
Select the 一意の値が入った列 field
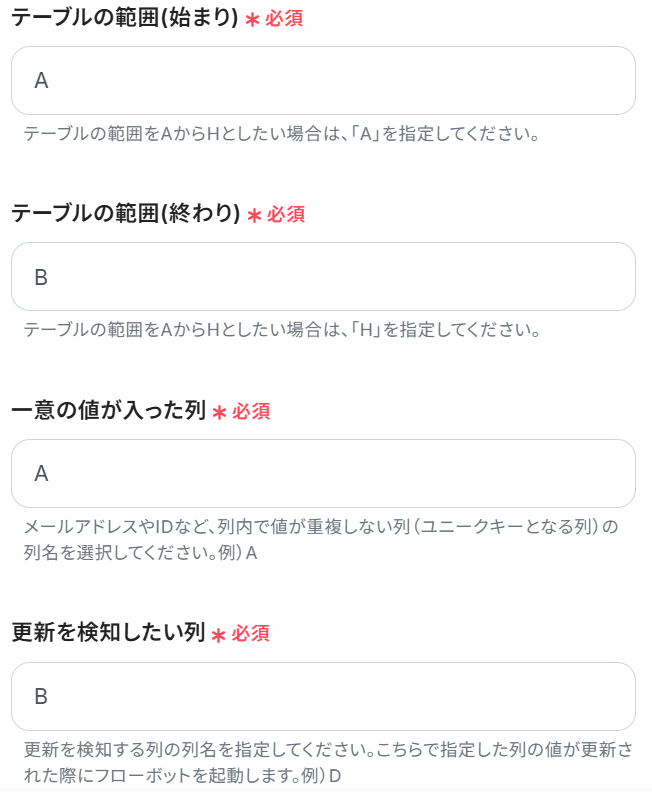pos(323,473)
